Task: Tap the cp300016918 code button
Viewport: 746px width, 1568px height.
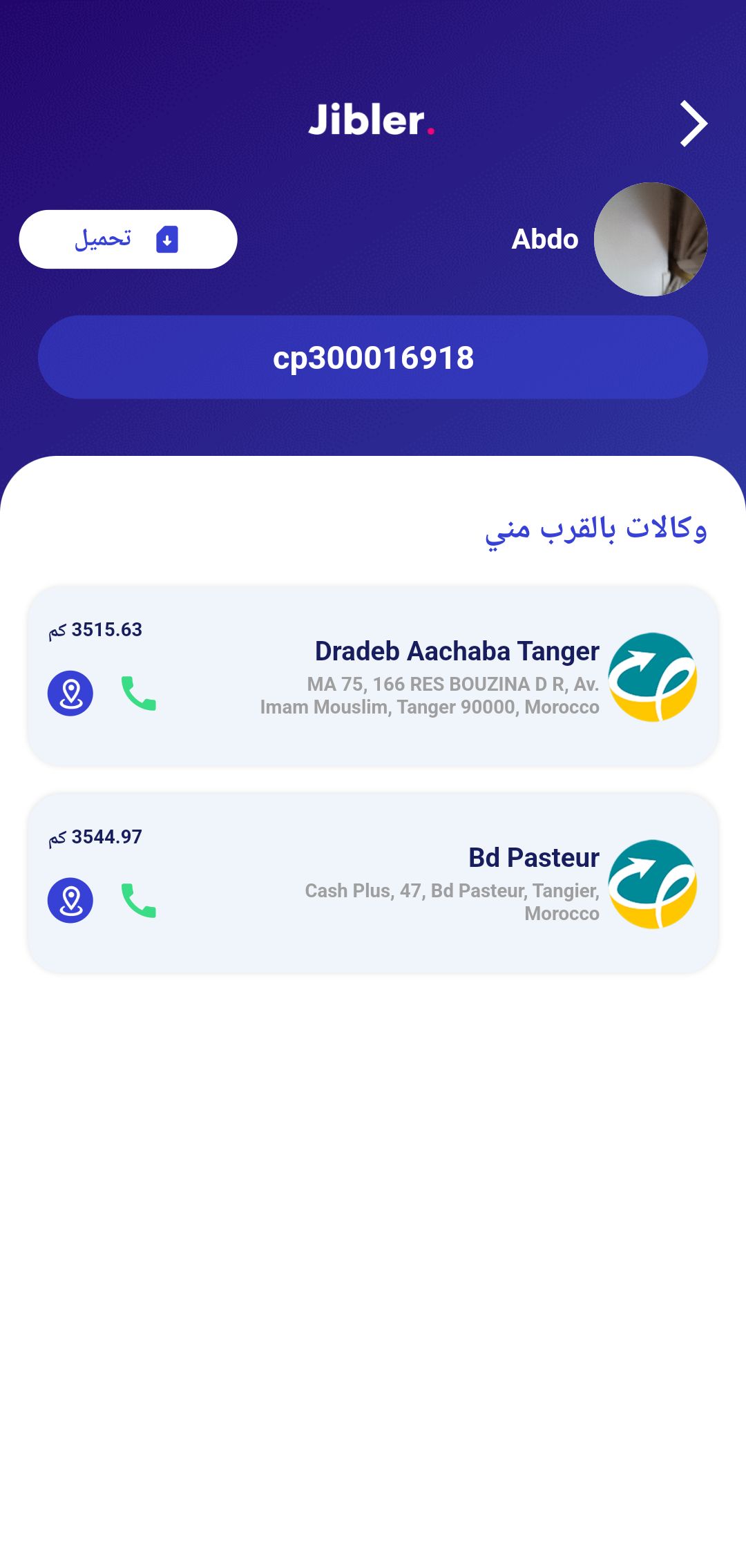Action: click(x=373, y=357)
